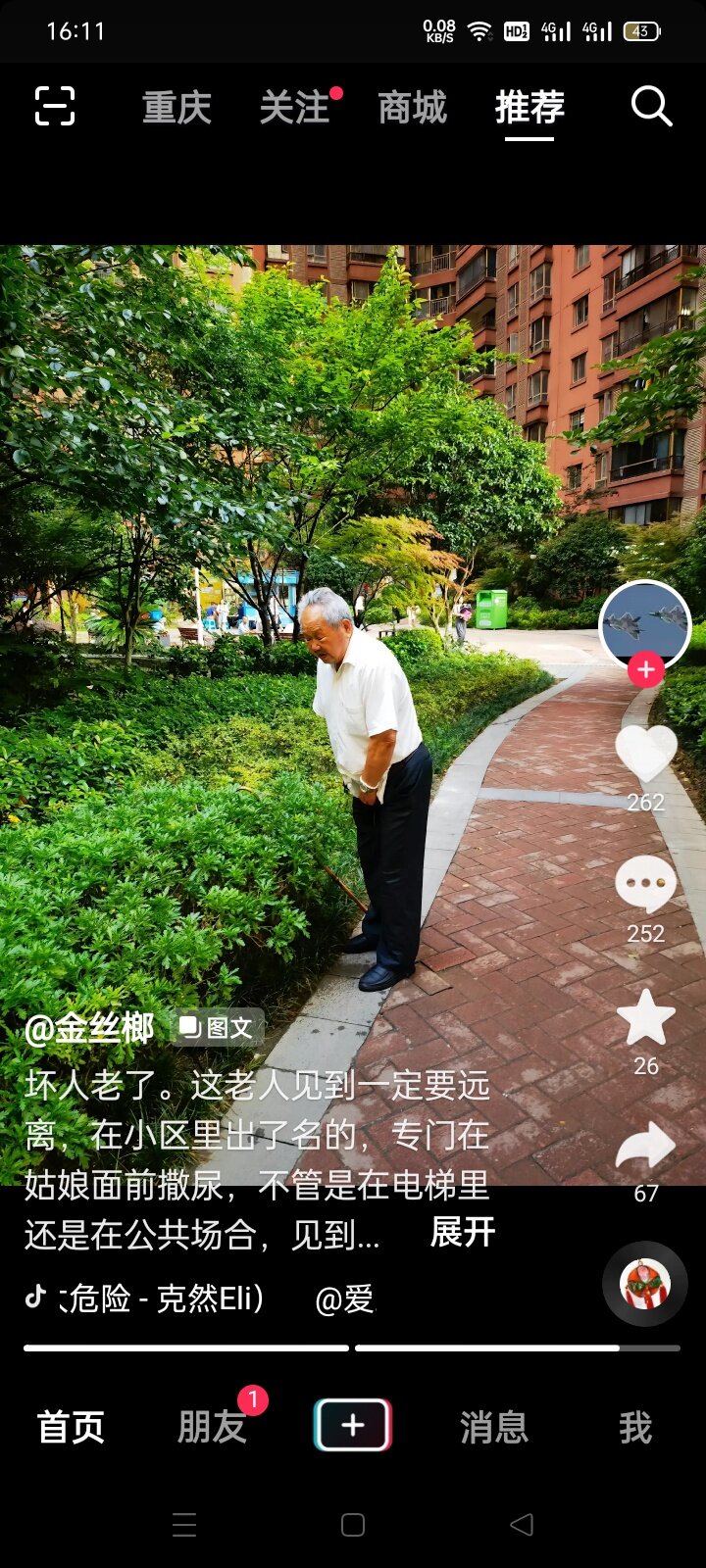Create a new post with the plus button
This screenshot has height=1568, width=706.
pos(353,1425)
